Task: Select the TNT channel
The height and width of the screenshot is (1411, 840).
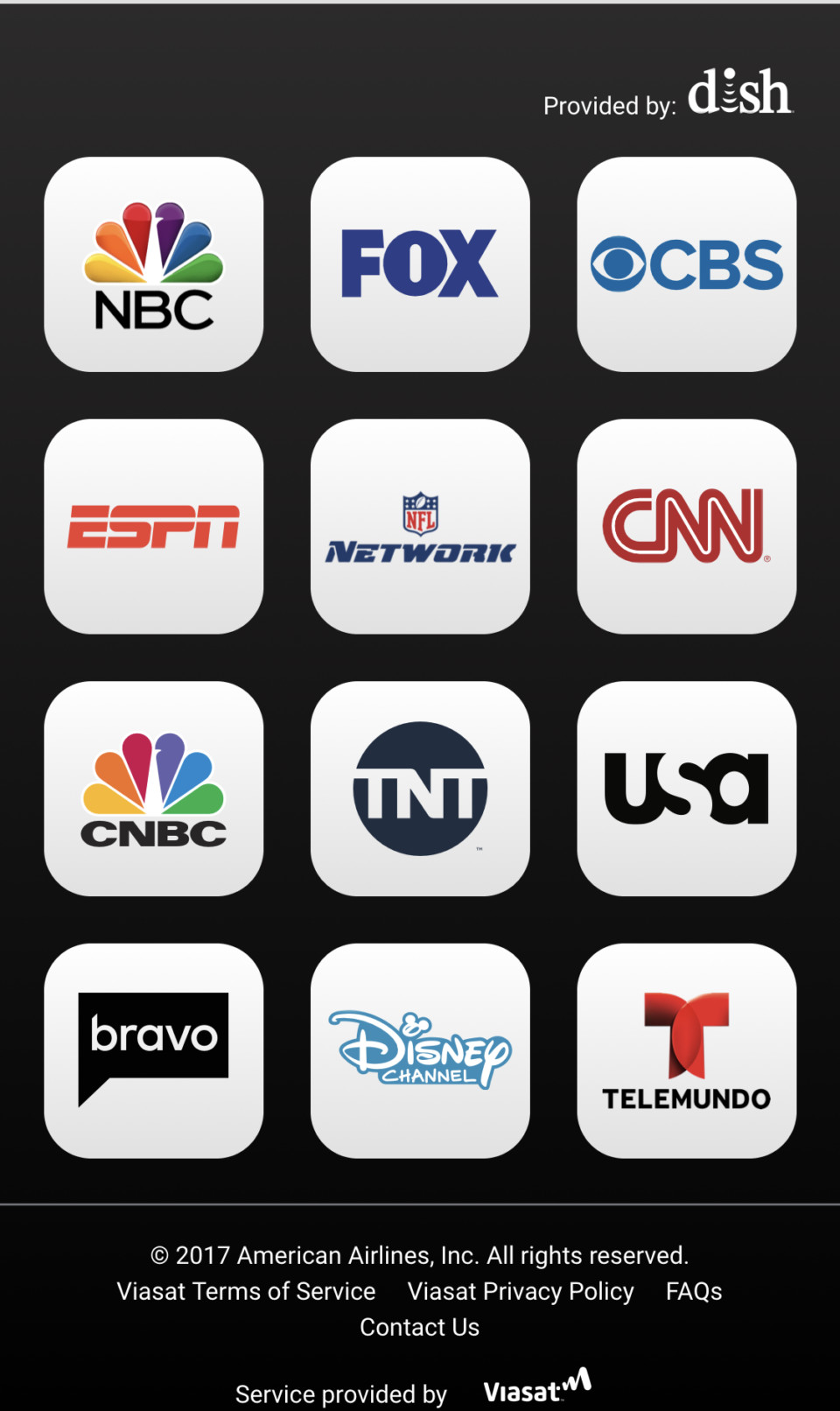Action: pos(420,789)
